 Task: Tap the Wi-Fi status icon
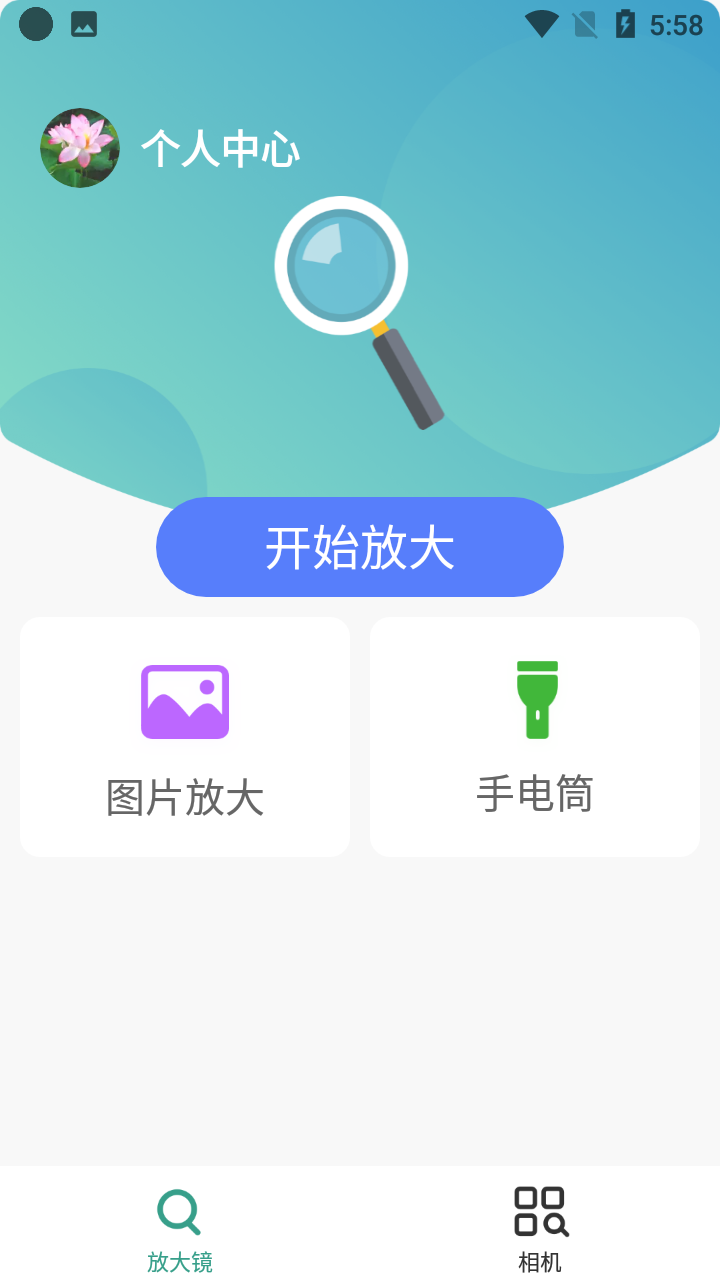pyautogui.click(x=543, y=25)
